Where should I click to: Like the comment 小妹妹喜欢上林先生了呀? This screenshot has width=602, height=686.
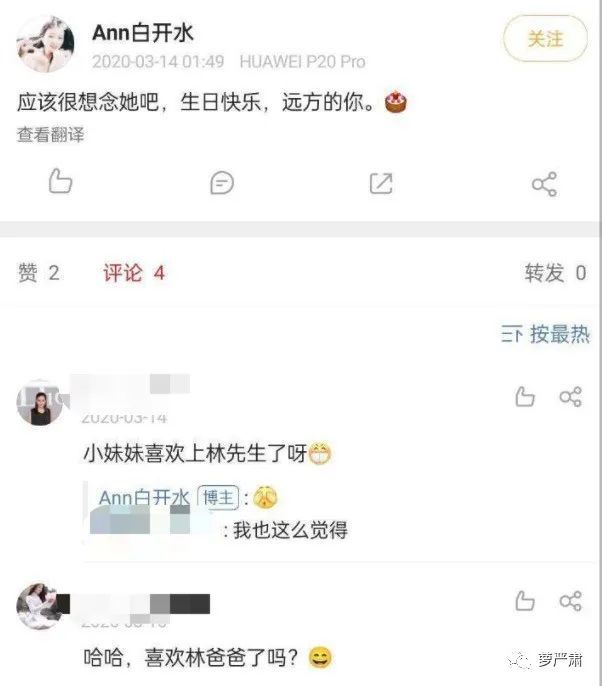coord(525,397)
